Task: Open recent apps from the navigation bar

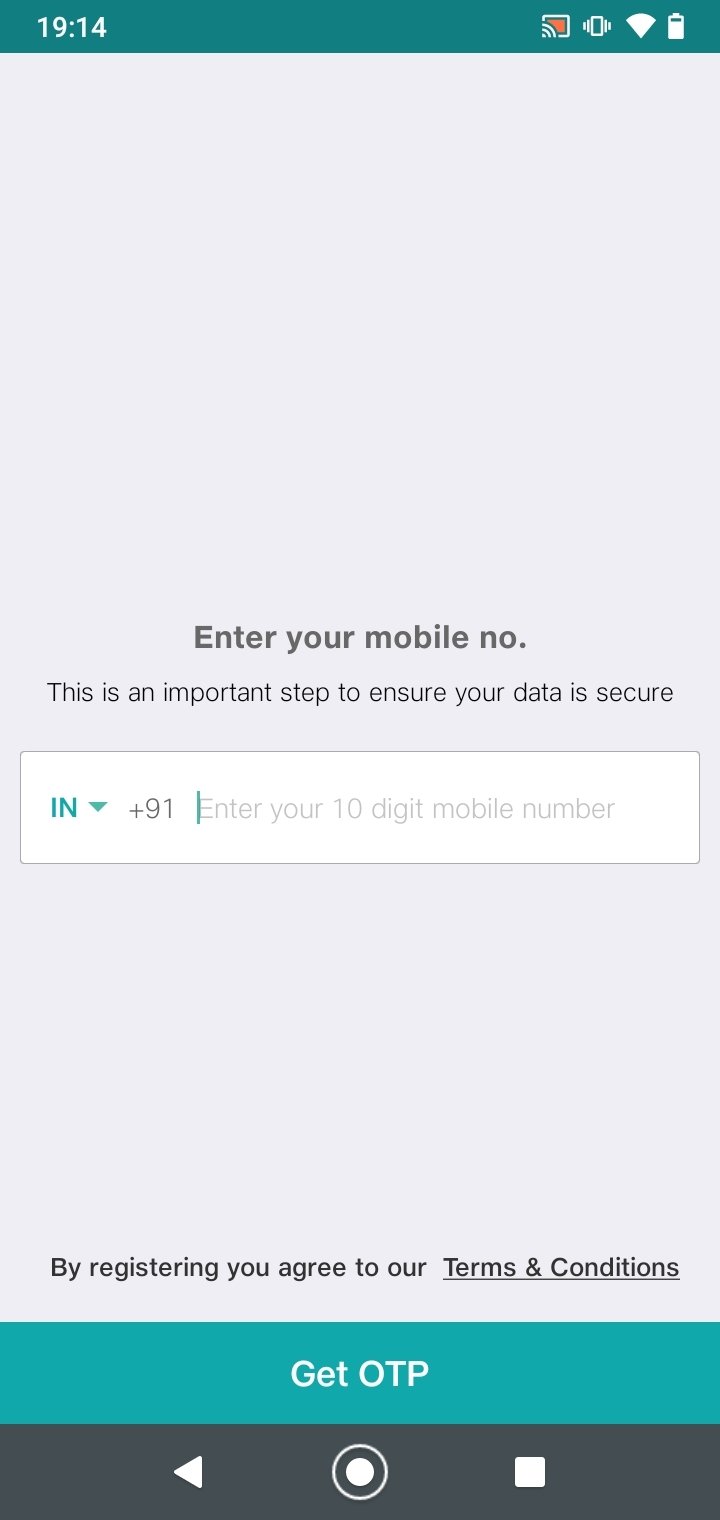Action: pos(530,1472)
